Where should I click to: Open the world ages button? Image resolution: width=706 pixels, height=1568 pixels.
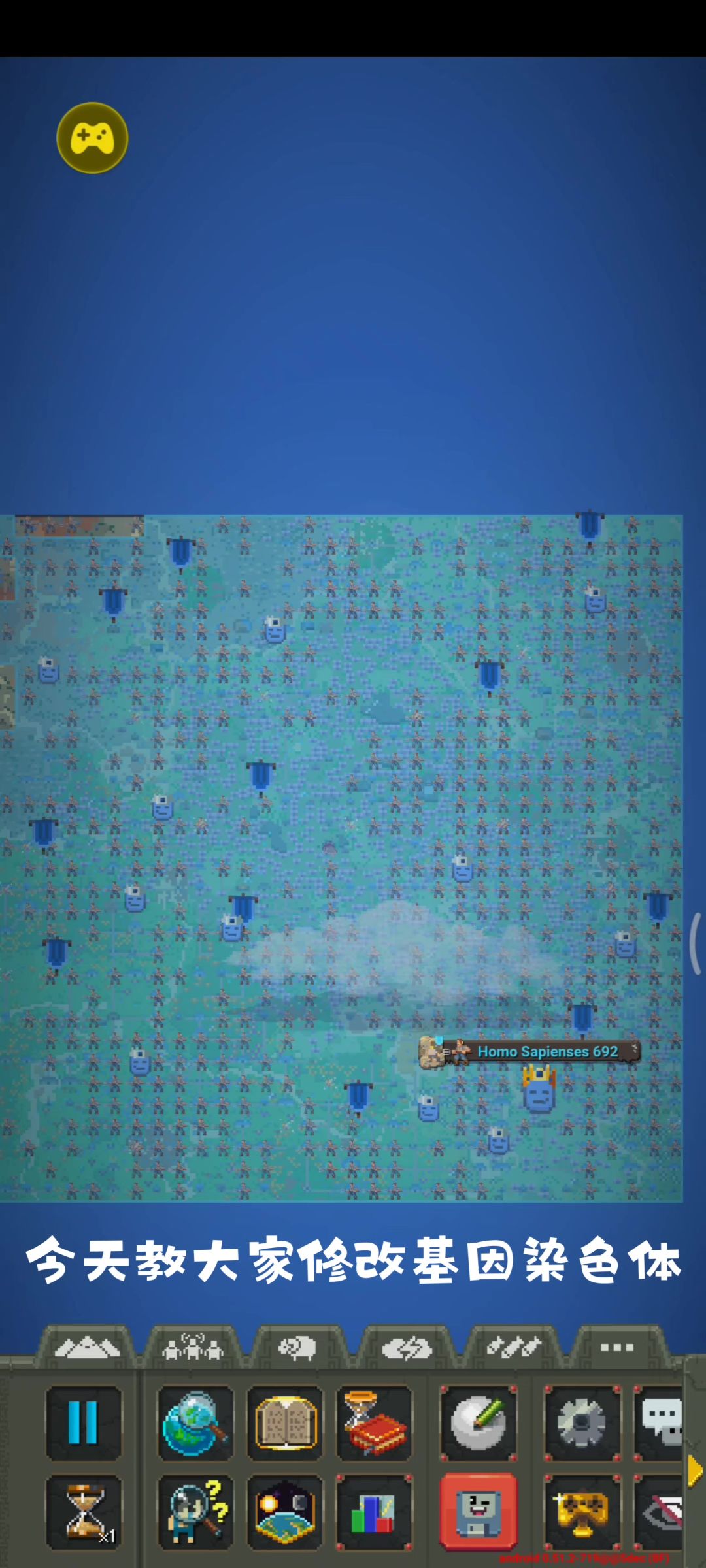click(x=284, y=1511)
